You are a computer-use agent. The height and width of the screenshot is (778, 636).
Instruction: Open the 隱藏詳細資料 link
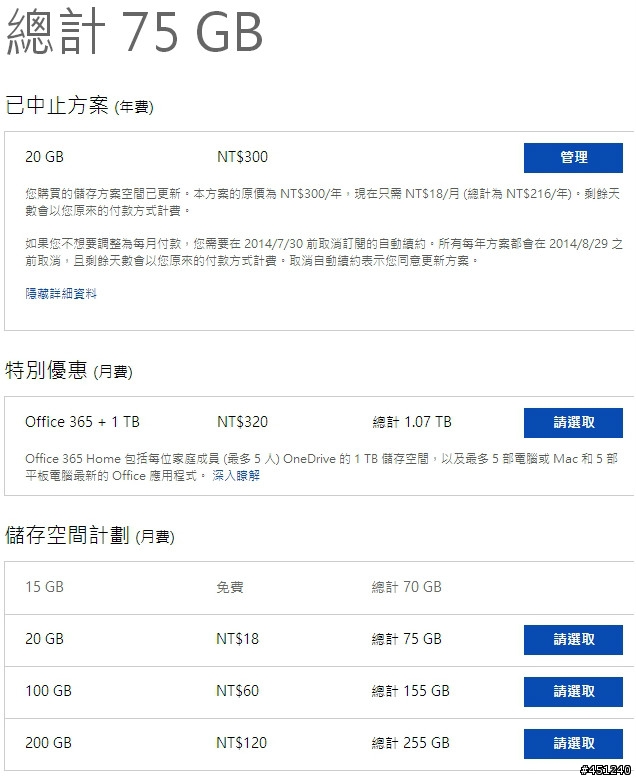(61, 294)
